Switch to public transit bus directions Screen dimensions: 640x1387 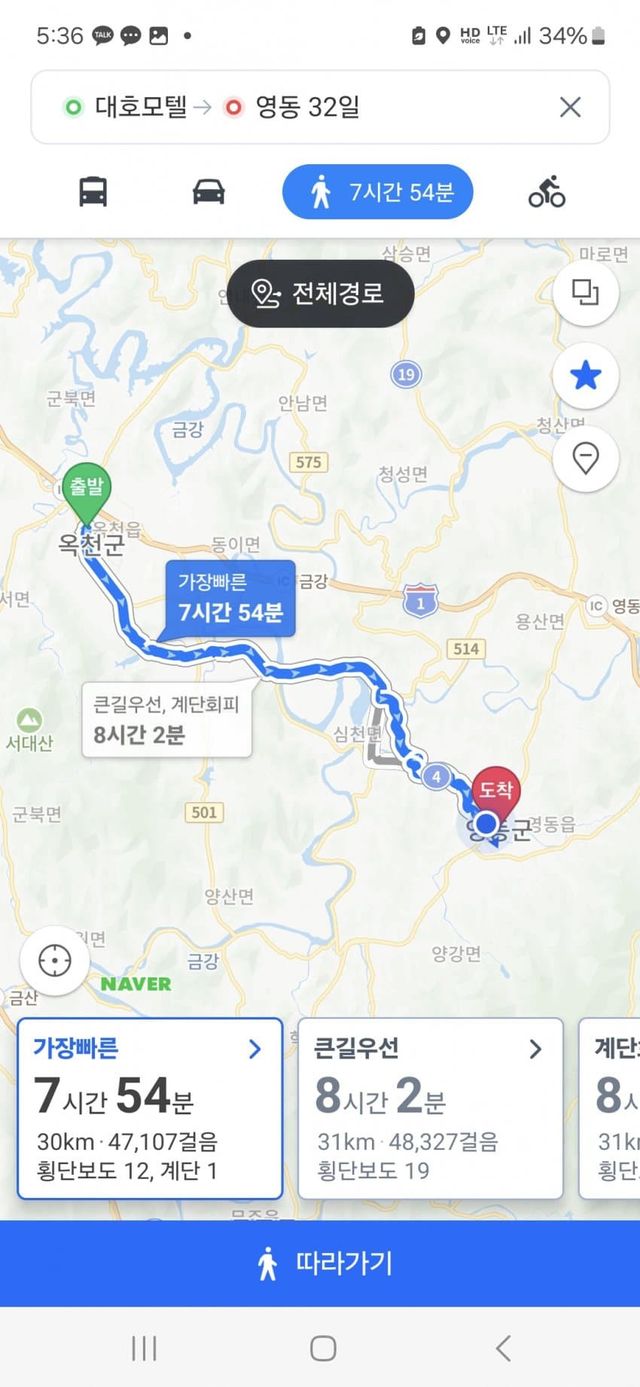pyautogui.click(x=93, y=191)
